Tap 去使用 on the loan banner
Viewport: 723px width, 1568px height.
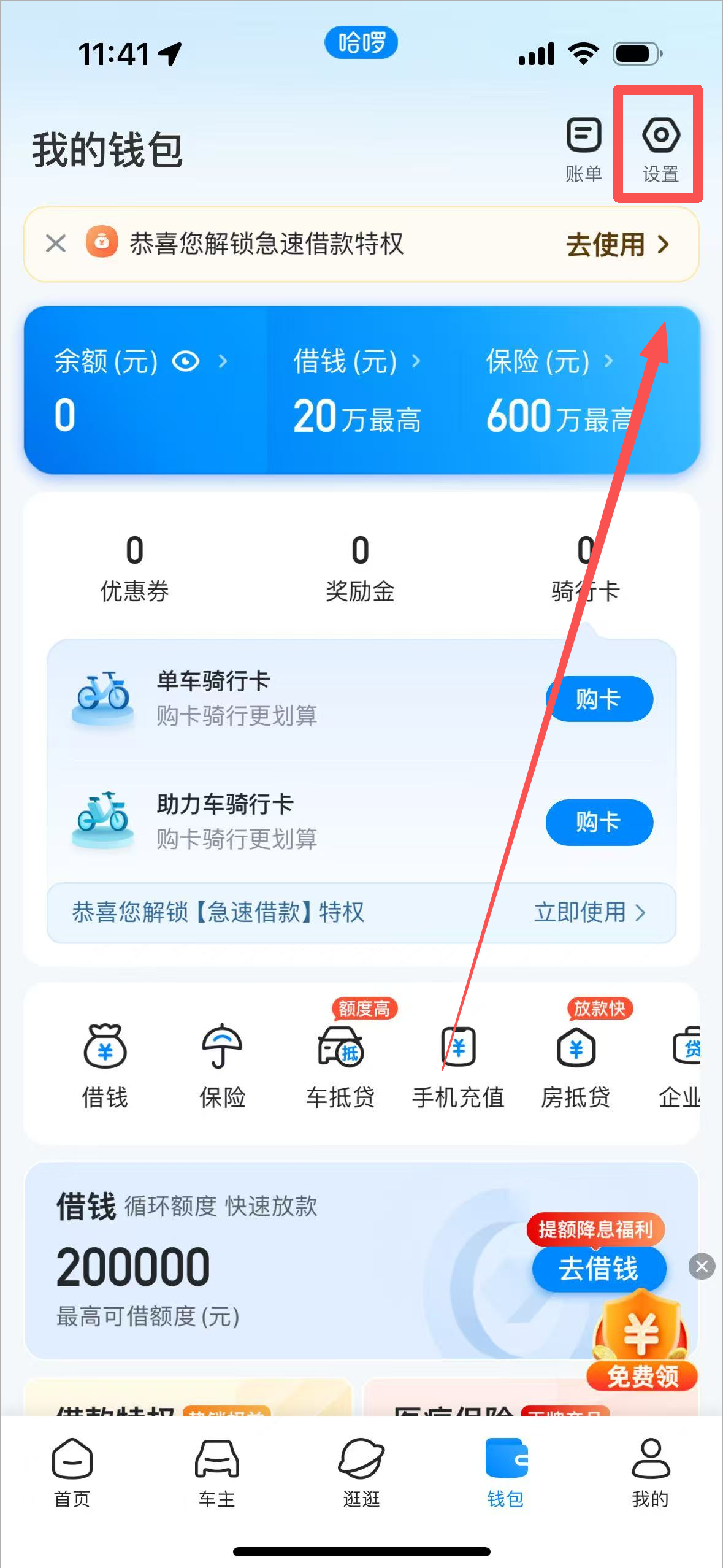tap(617, 244)
